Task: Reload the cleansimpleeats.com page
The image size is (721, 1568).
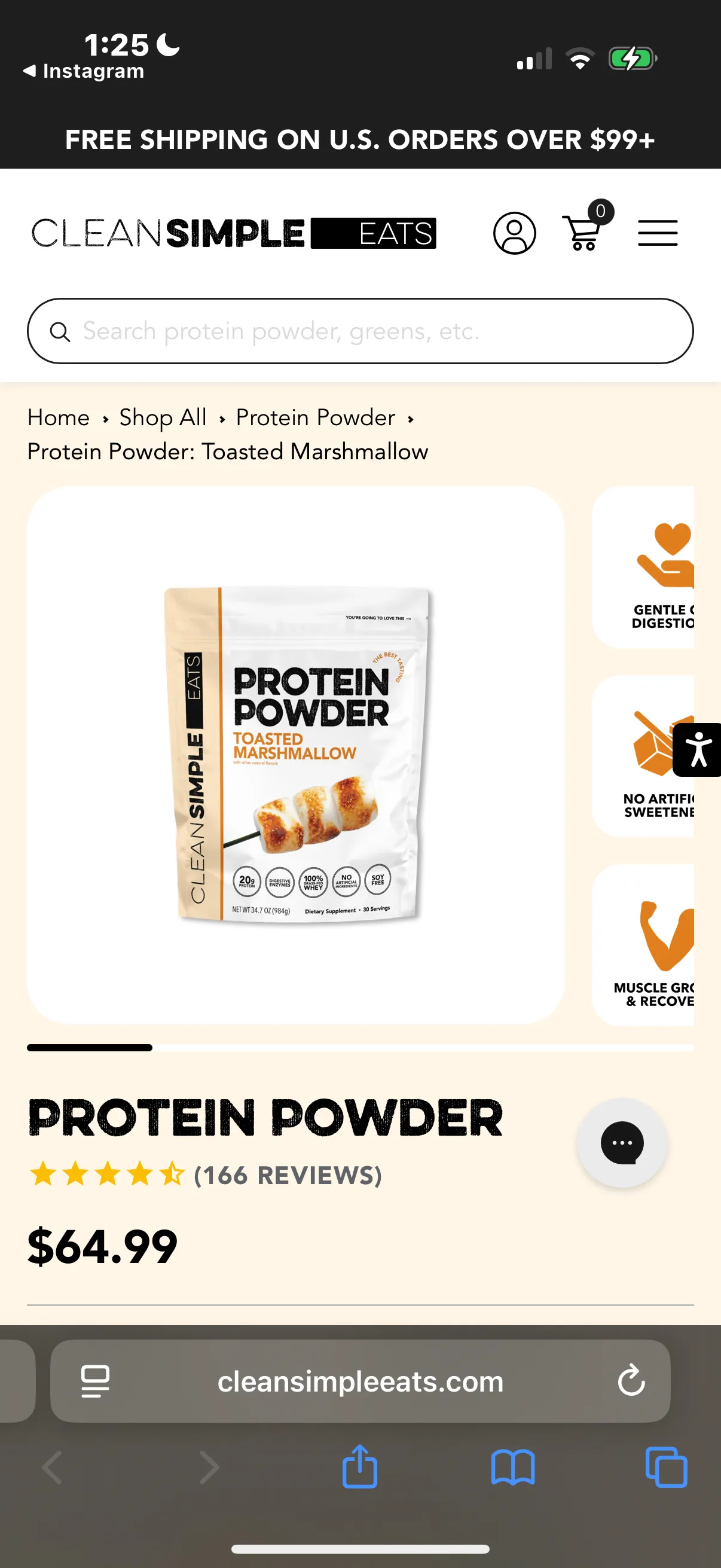Action: (631, 1380)
